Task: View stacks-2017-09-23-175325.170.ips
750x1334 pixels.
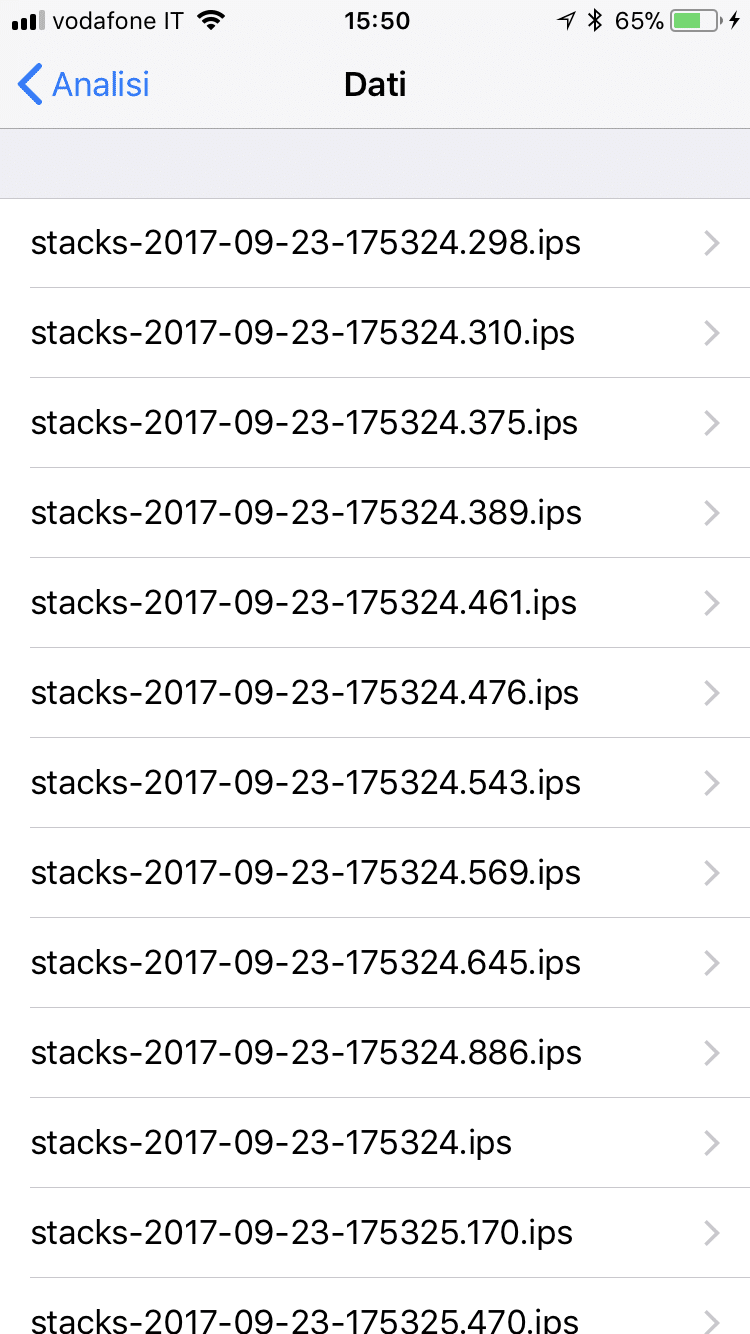Action: 375,1233
